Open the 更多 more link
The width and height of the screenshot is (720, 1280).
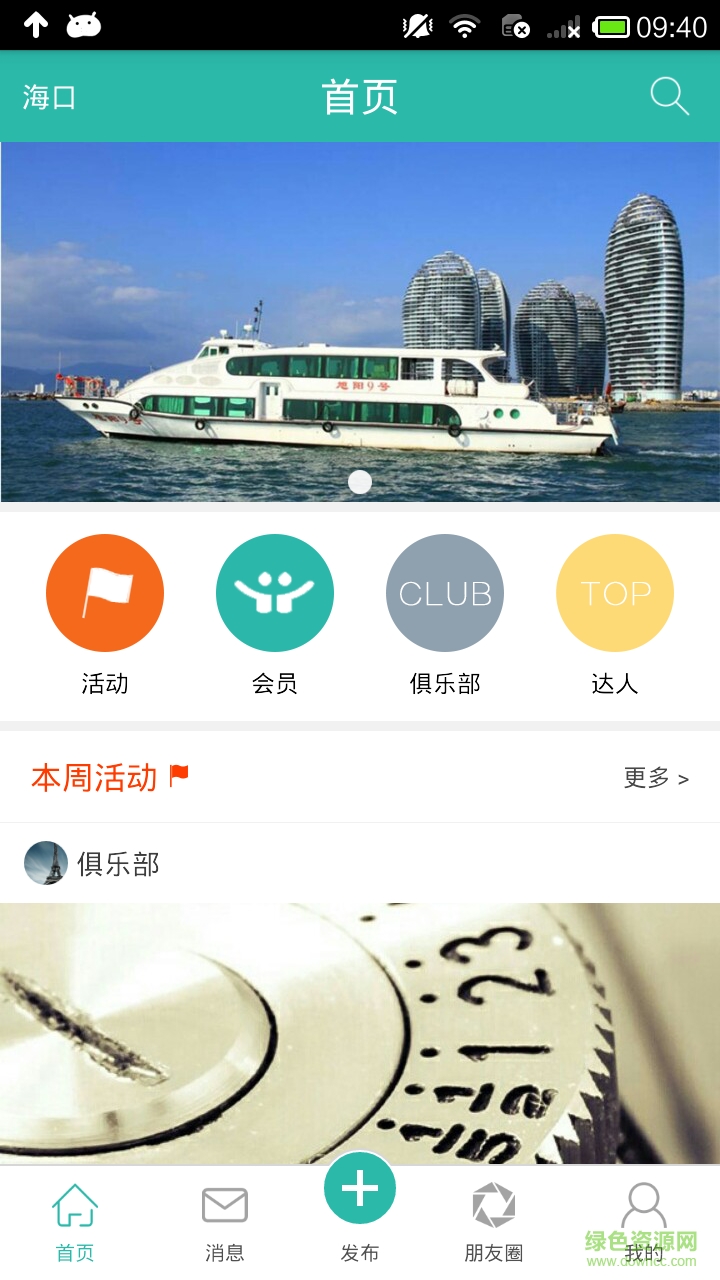coord(648,778)
